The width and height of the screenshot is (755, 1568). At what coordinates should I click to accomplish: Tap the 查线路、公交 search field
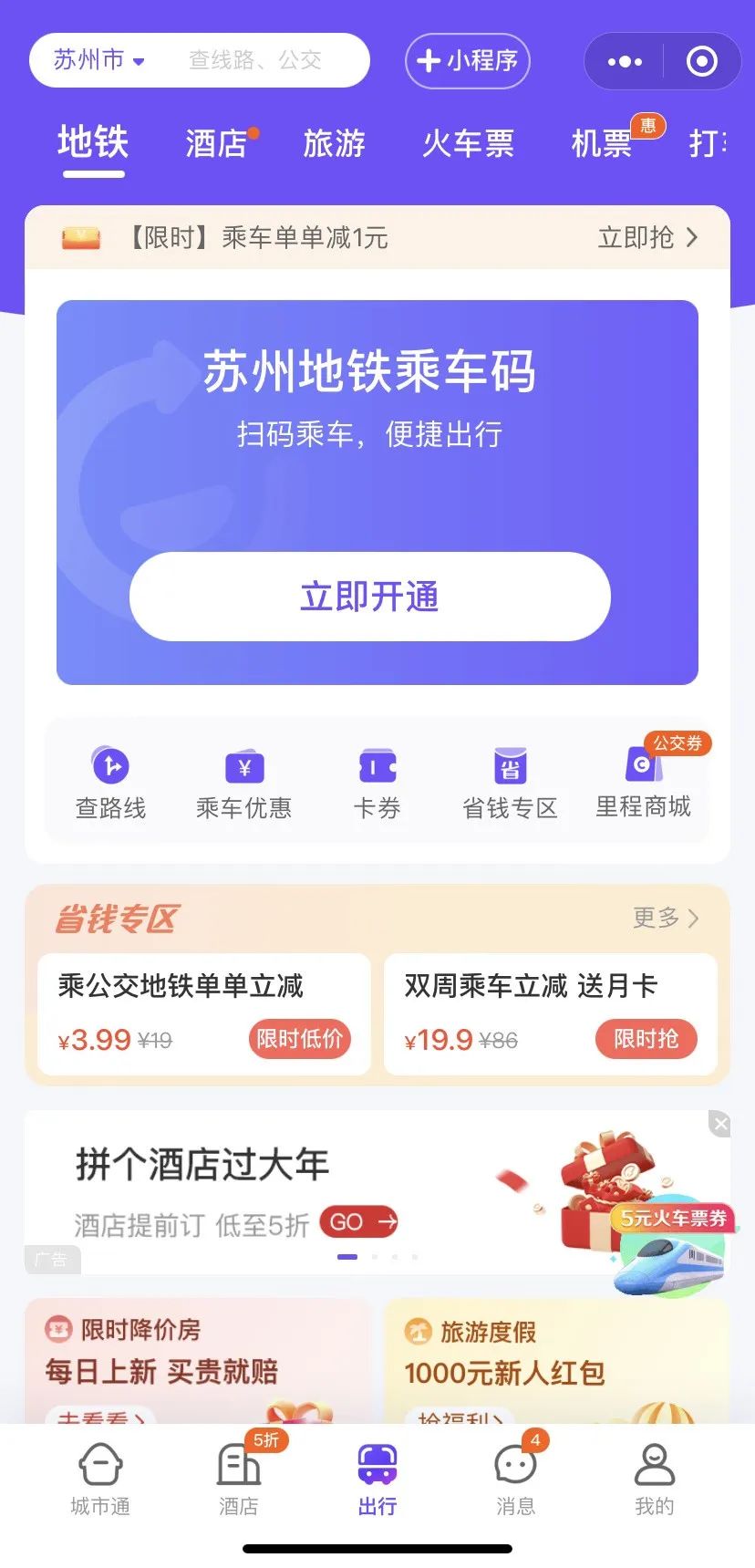point(257,60)
